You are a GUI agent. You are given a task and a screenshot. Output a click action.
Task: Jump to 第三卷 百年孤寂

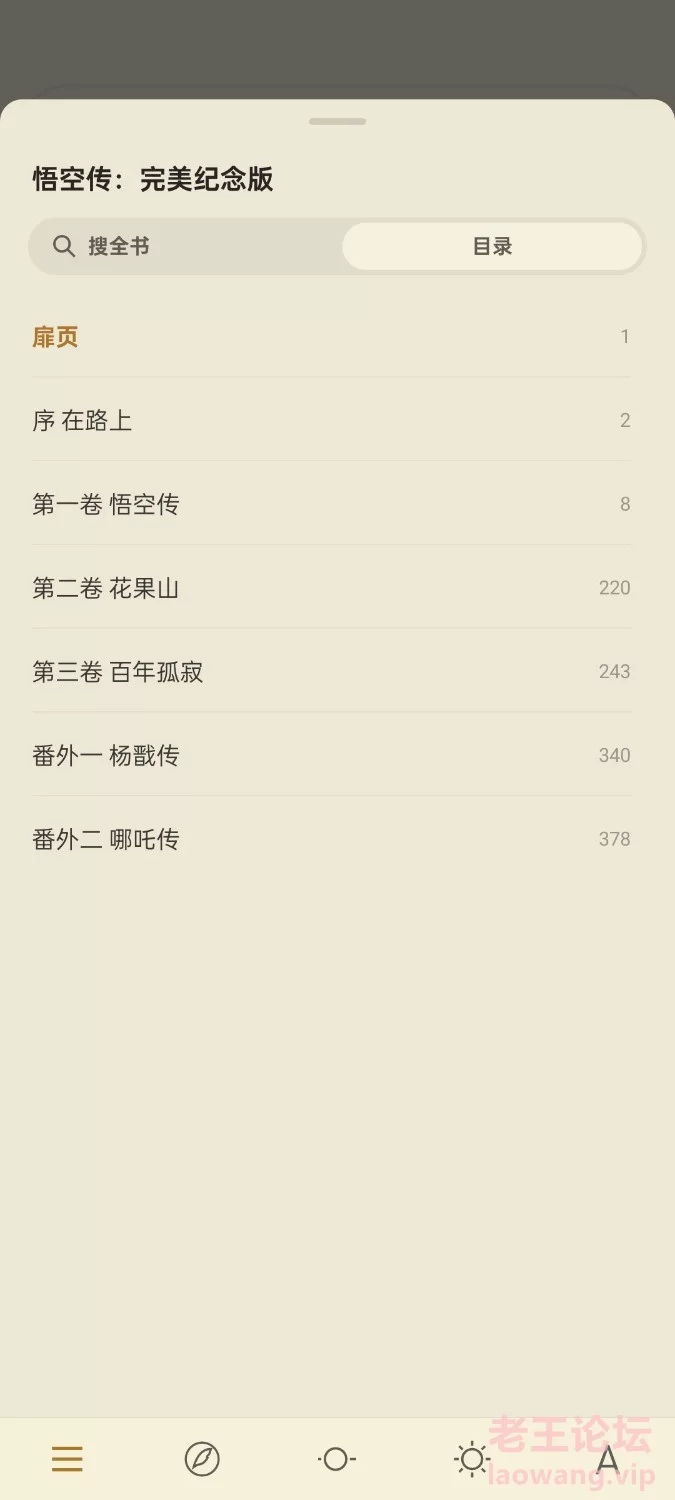coord(331,672)
